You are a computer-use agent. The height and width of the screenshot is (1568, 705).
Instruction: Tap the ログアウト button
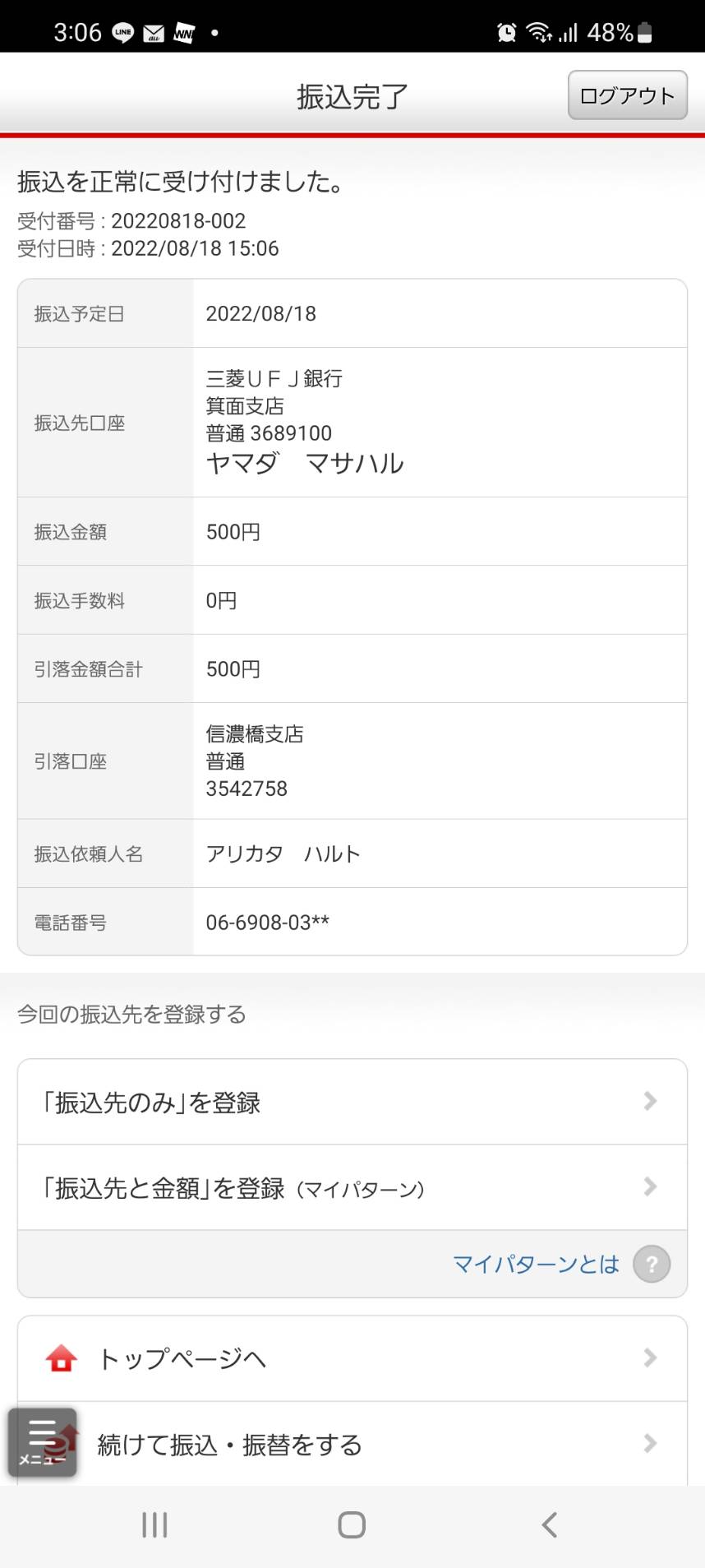pos(627,95)
